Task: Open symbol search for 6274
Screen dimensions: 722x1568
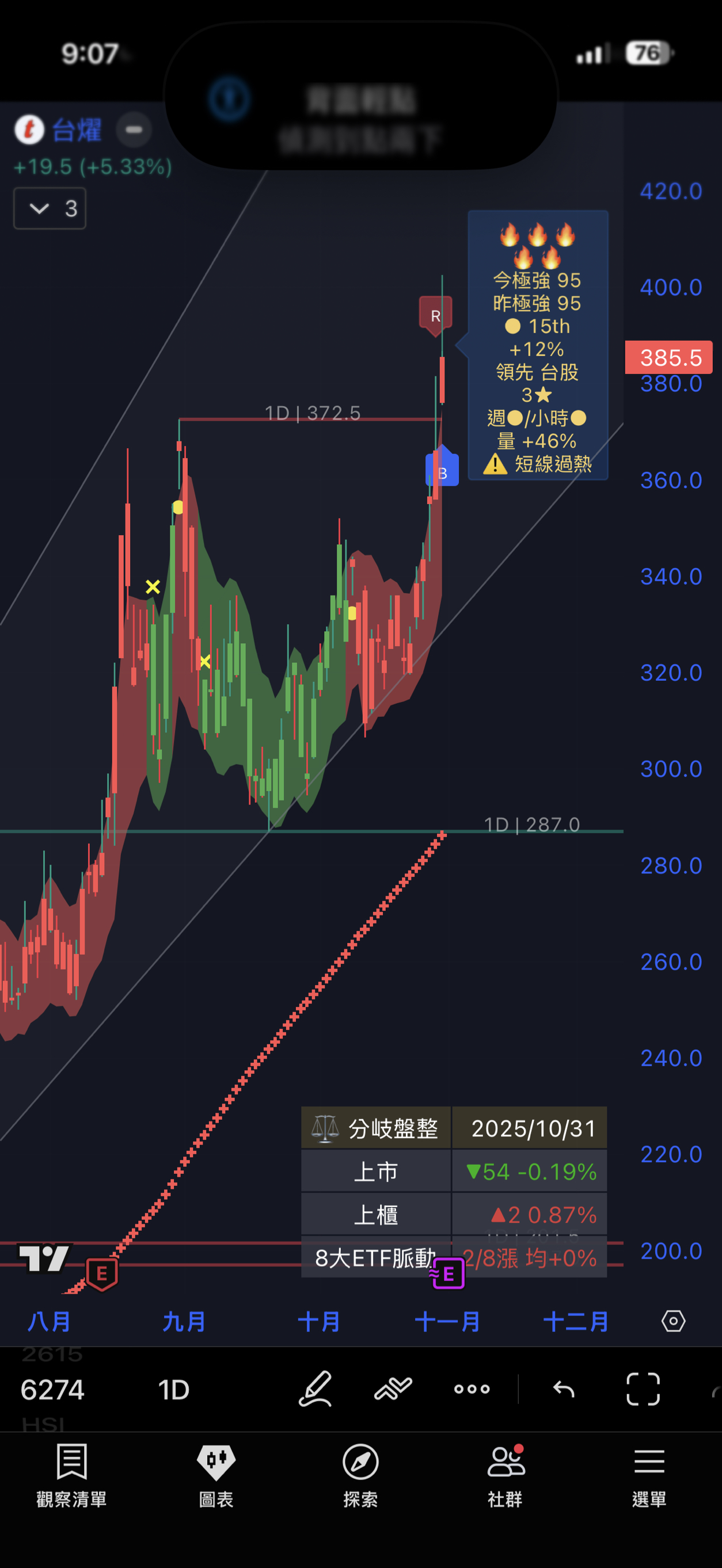Action: click(52, 1390)
